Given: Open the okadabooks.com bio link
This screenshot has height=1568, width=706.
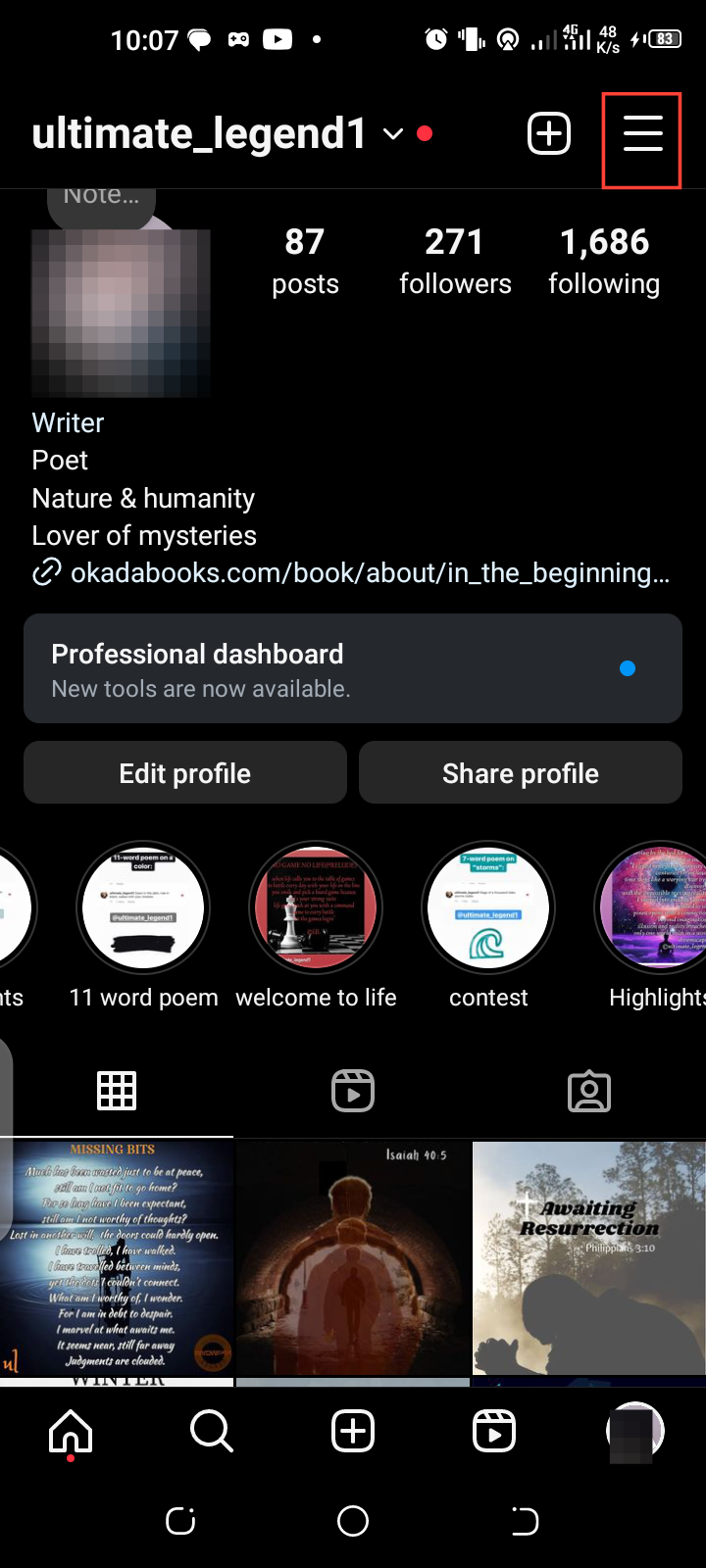Looking at the screenshot, I should 369,573.
